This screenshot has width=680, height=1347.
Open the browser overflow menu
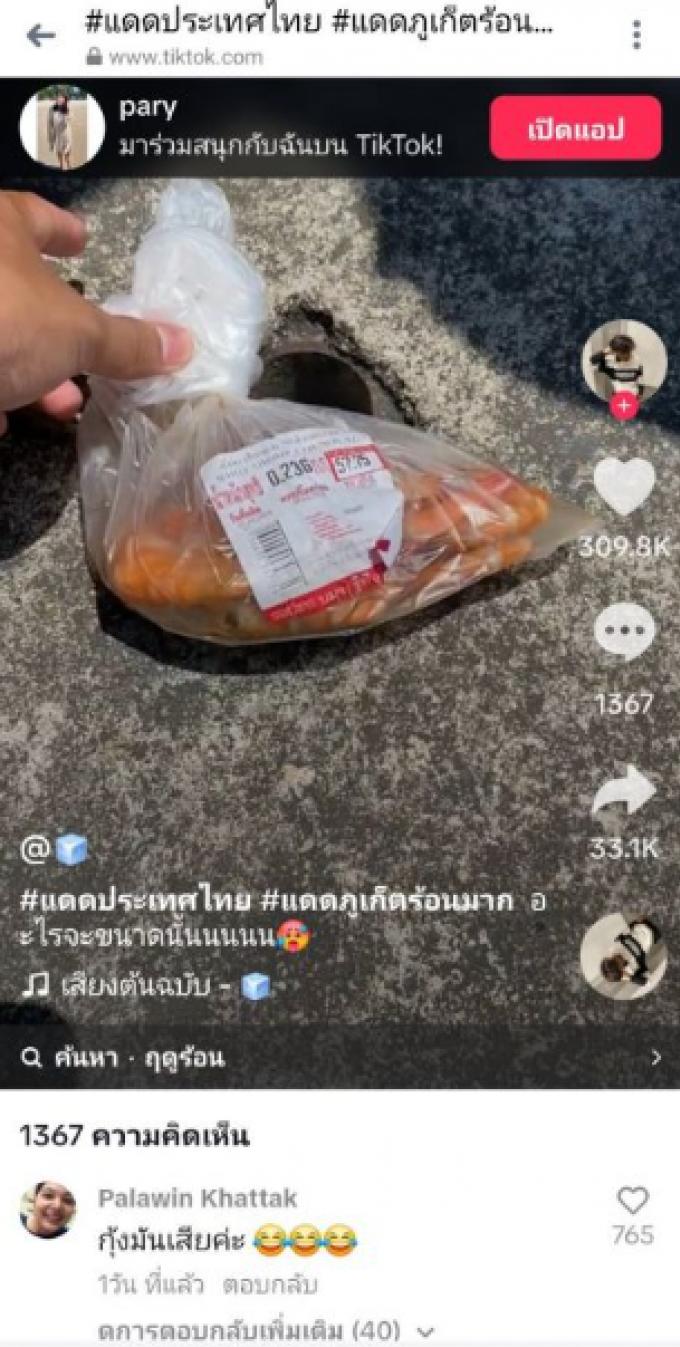tap(636, 35)
